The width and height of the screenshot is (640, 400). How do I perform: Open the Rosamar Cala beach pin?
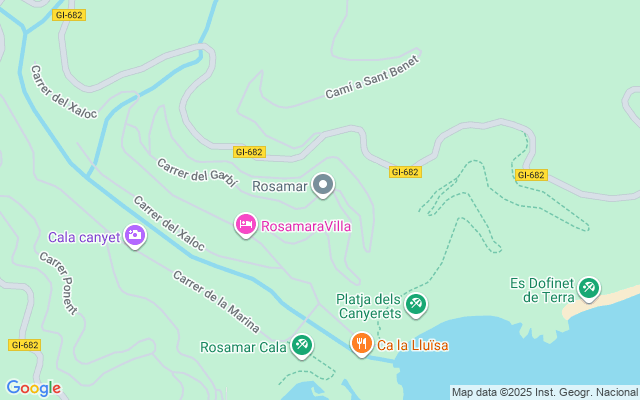[x=302, y=346]
